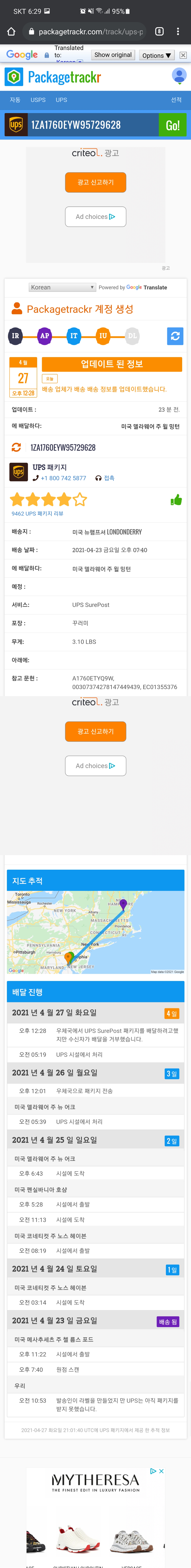Open user profile avatar
Image resolution: width=191 pixels, height=1568 pixels.
click(179, 76)
